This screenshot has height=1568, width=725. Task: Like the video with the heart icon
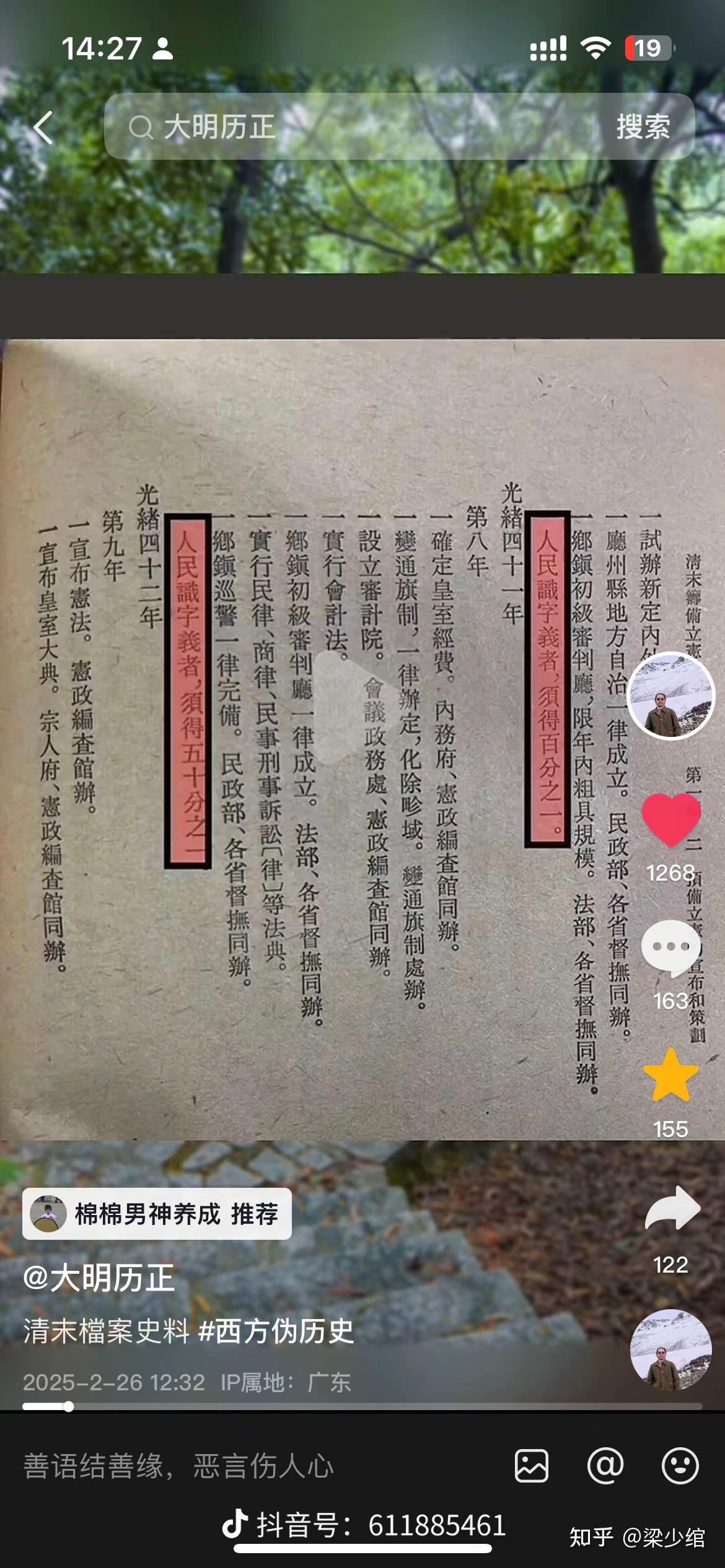pyautogui.click(x=671, y=821)
